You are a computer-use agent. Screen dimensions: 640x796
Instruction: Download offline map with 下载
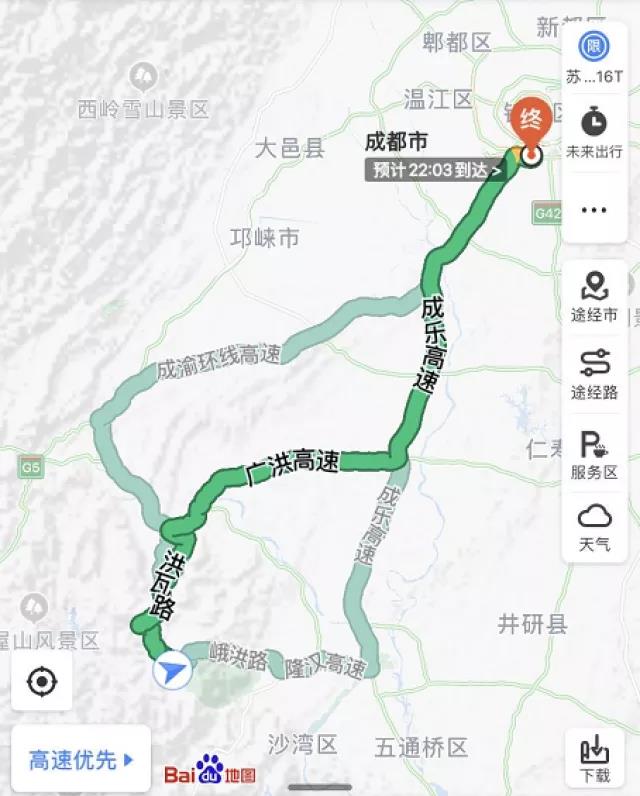coord(594,758)
